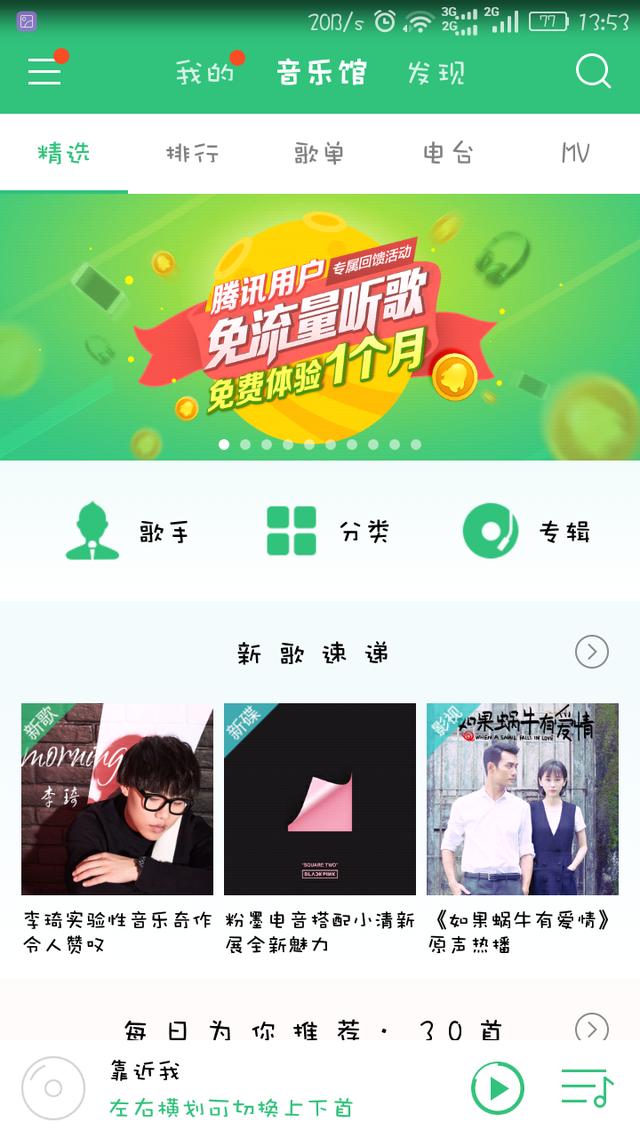
Task: Open the 免流量听歌 promotion banner
Action: pyautogui.click(x=320, y=325)
